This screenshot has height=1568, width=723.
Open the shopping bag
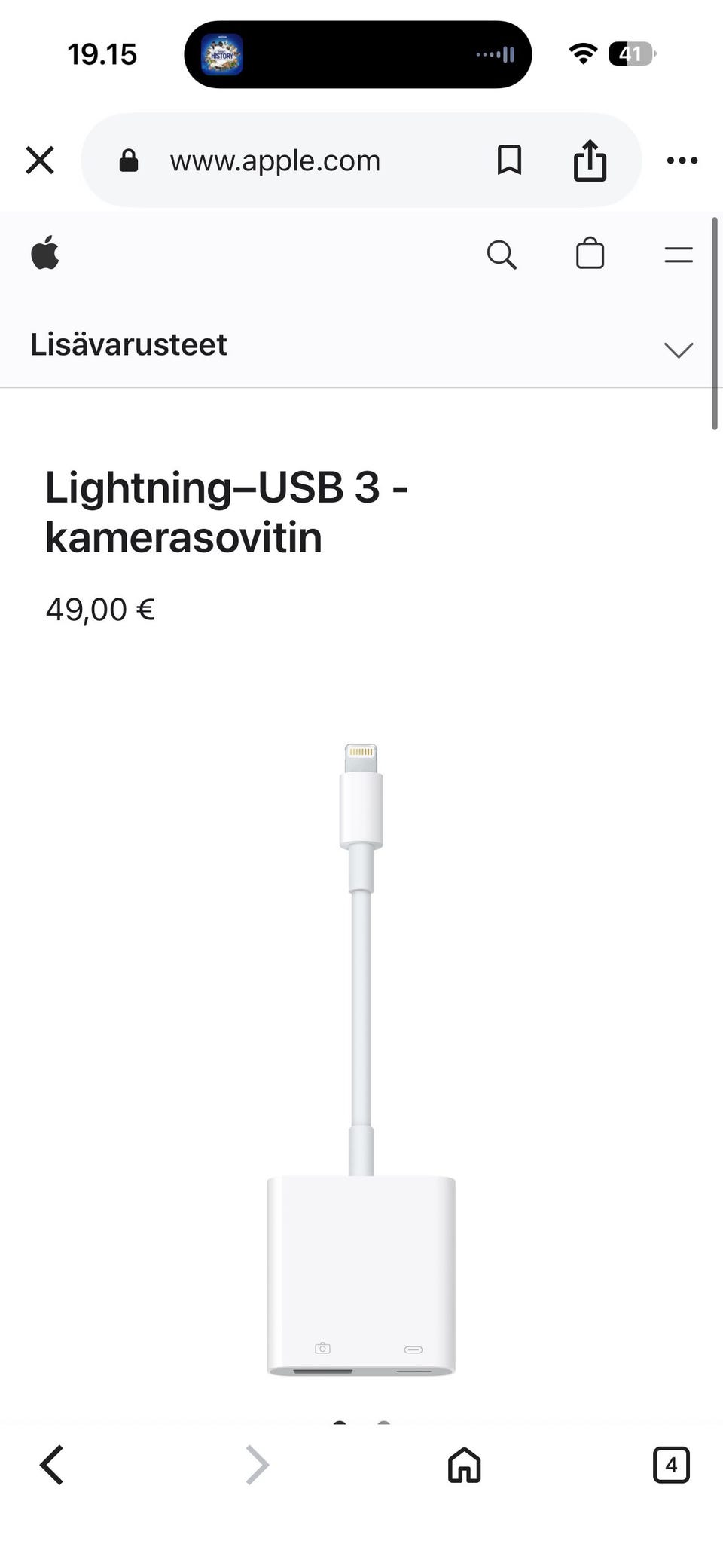point(590,254)
